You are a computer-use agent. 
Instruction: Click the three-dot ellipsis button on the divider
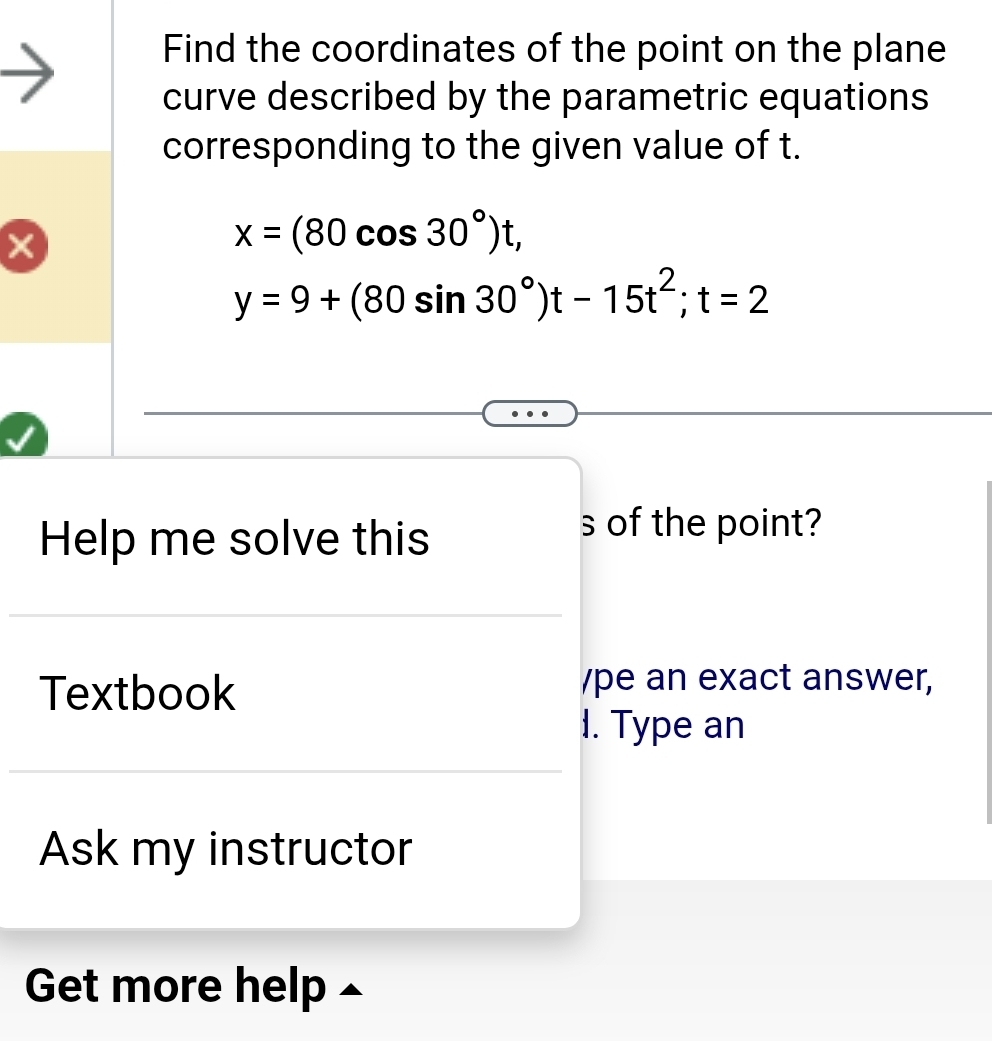529,412
